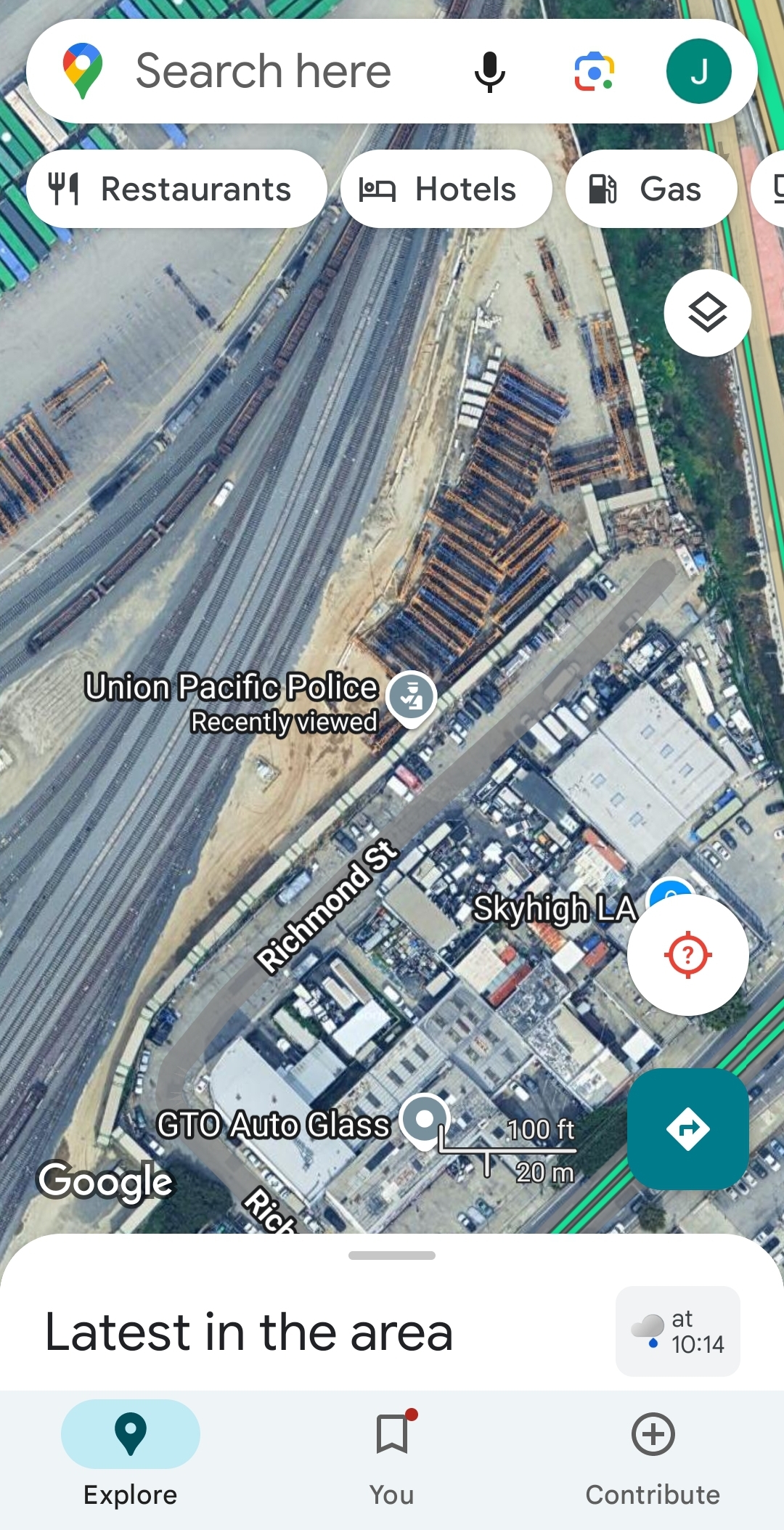Open the GTO Auto Glass marker

click(x=425, y=1121)
